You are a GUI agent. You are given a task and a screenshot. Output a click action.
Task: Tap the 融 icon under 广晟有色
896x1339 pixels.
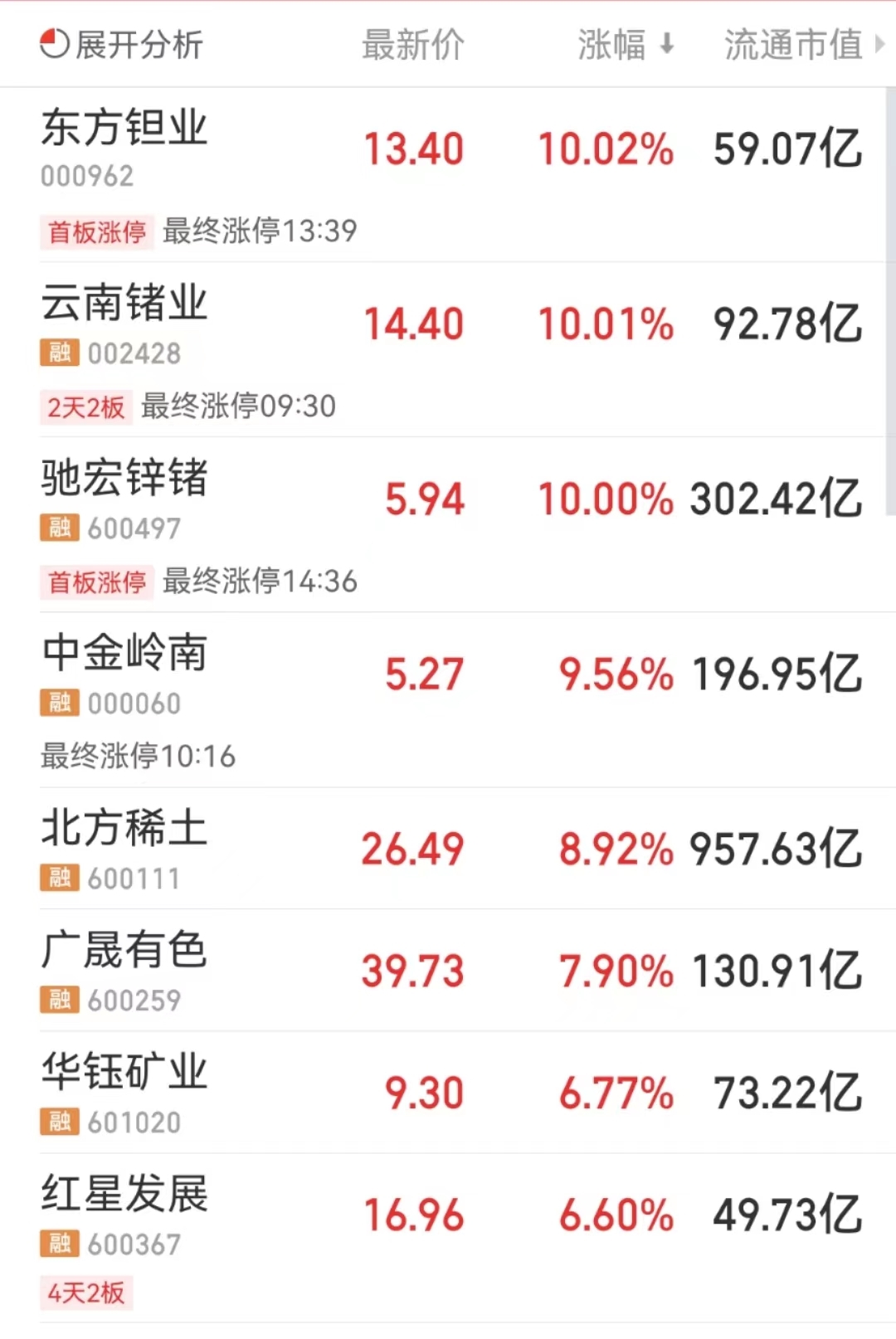pos(58,1000)
